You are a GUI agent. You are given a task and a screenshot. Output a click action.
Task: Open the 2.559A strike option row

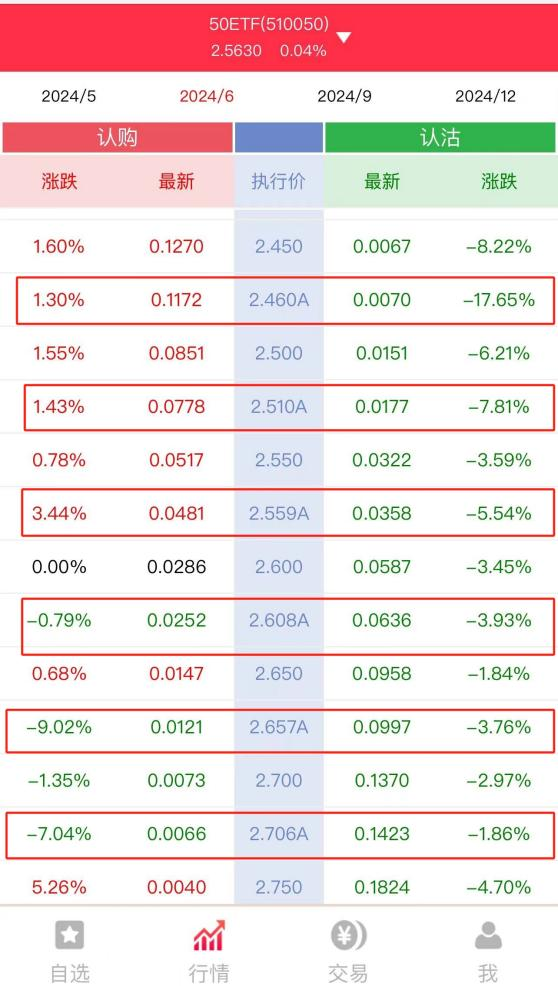point(279,513)
